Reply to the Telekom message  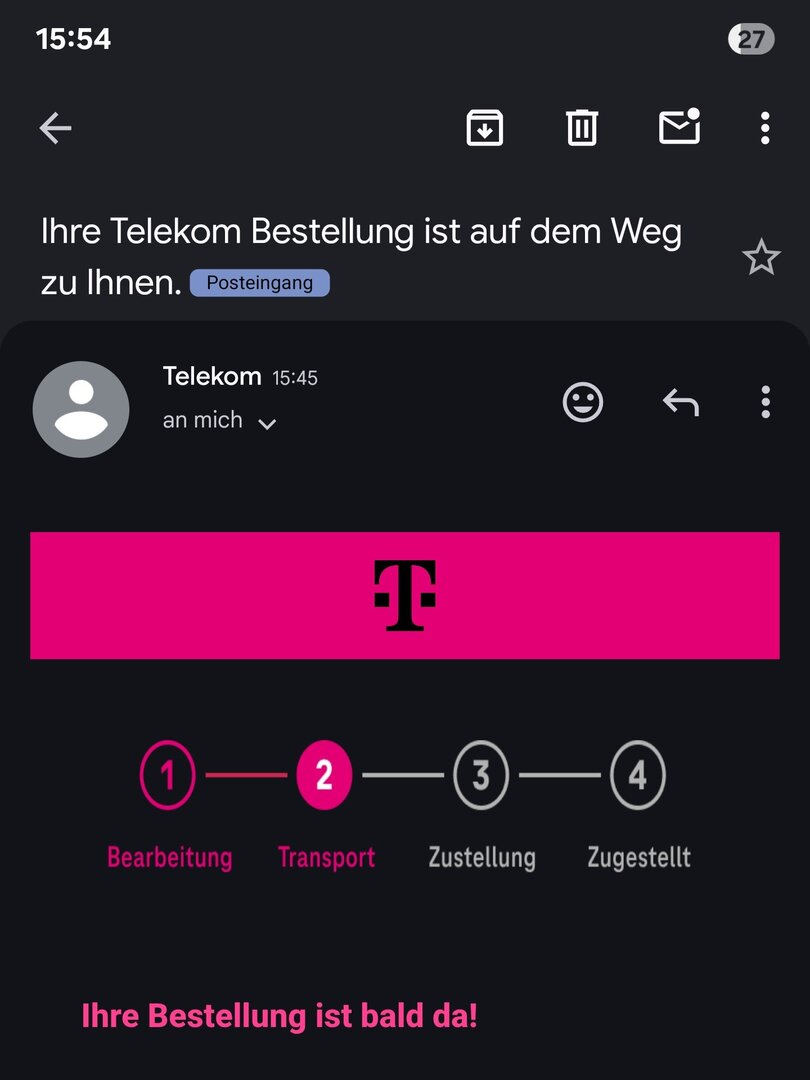[x=680, y=403]
